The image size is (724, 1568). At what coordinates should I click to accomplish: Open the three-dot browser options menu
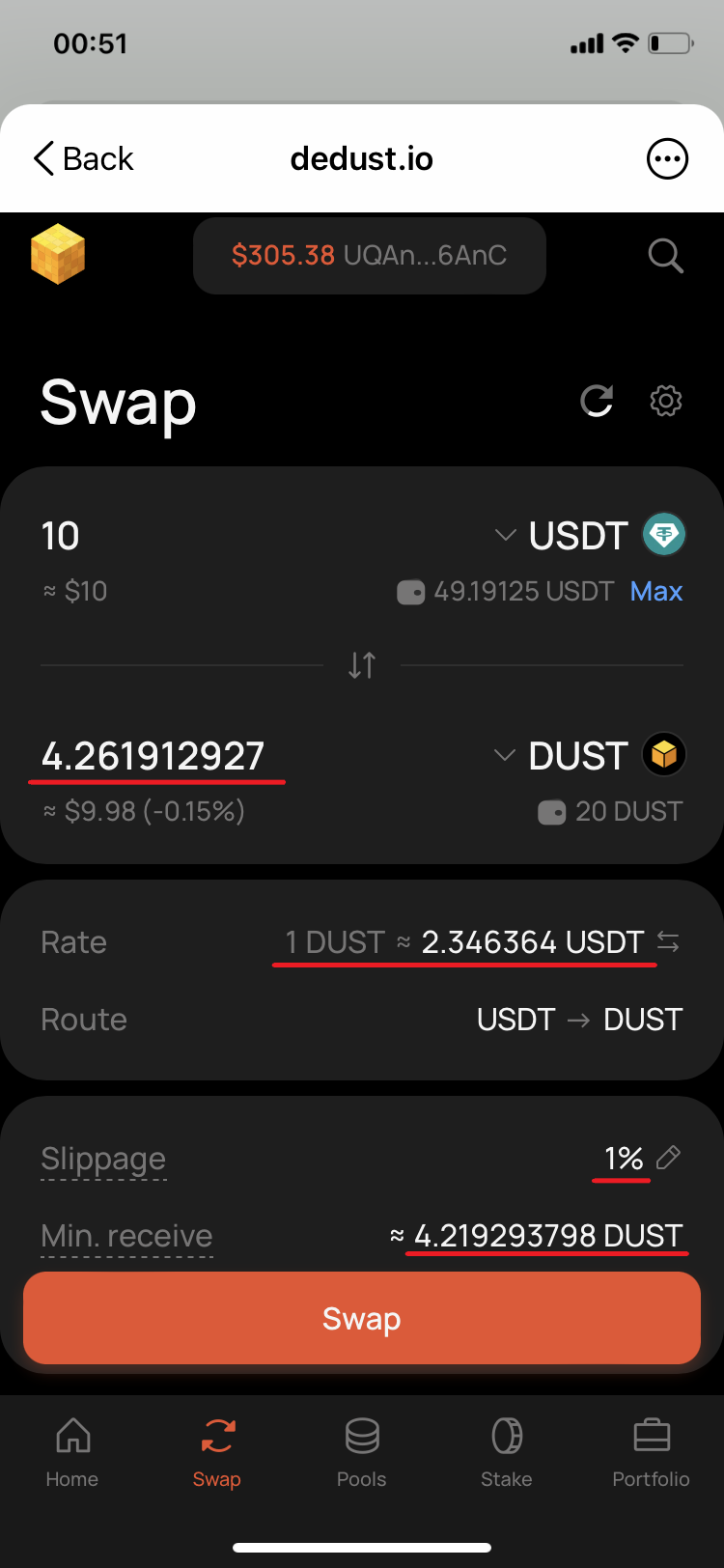(667, 158)
